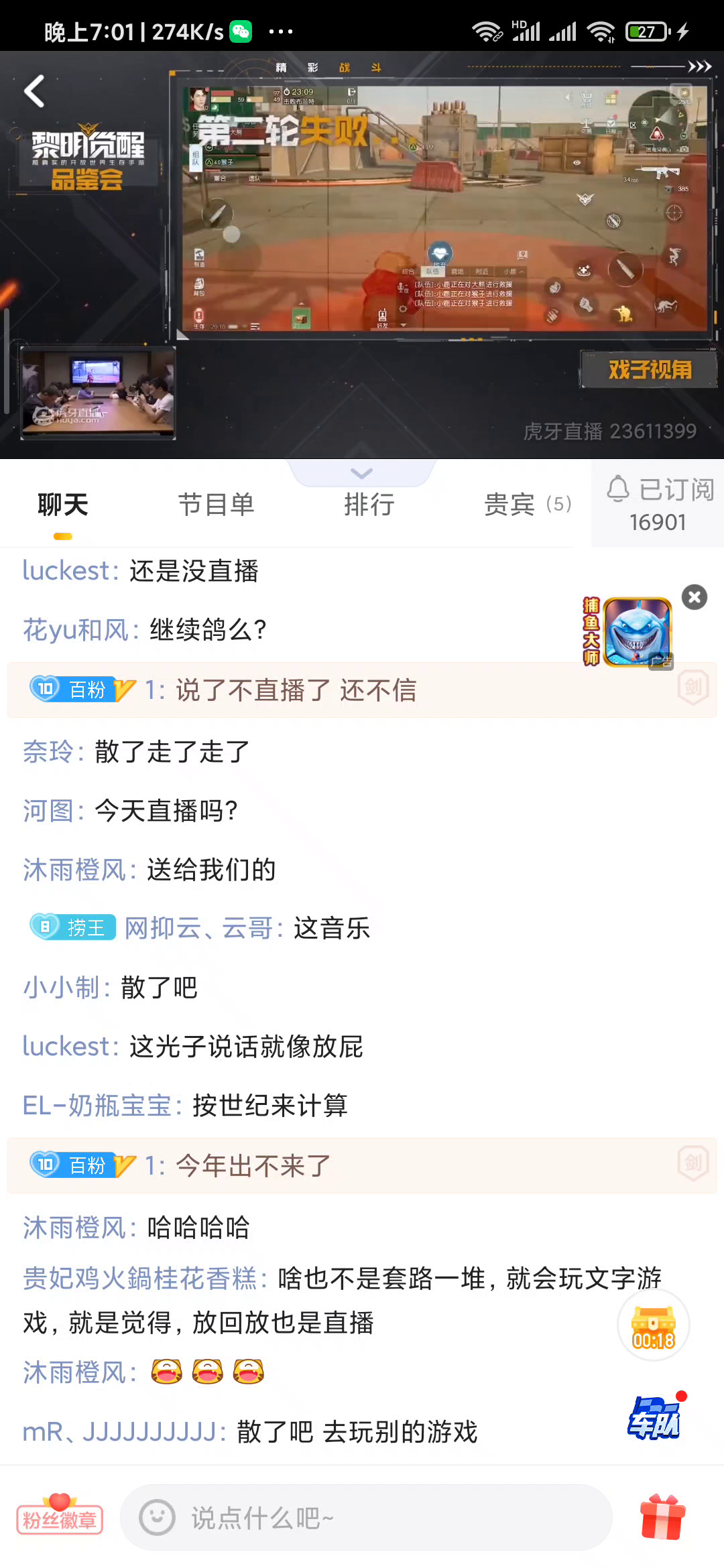Image resolution: width=724 pixels, height=1568 pixels.
Task: Select the 聊天 tab
Action: point(63,505)
